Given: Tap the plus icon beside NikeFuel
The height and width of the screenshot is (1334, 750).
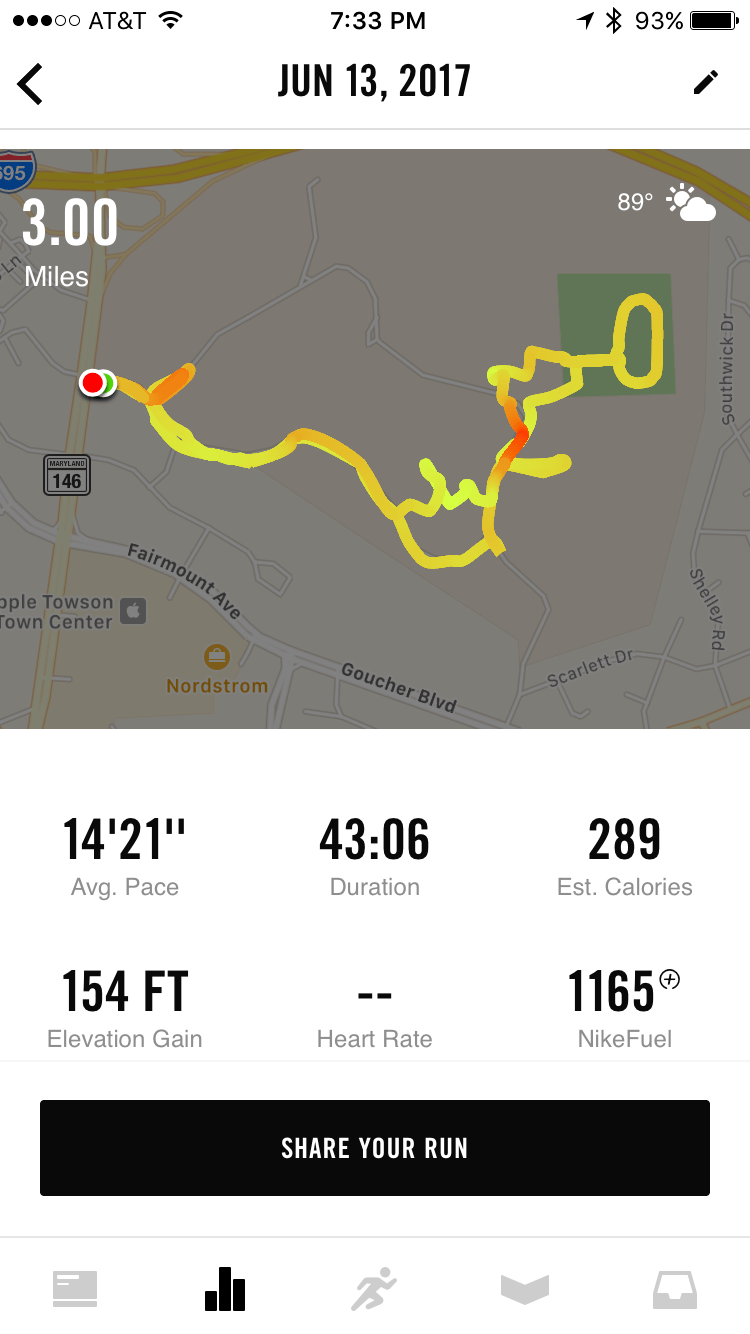Looking at the screenshot, I should click(x=670, y=980).
